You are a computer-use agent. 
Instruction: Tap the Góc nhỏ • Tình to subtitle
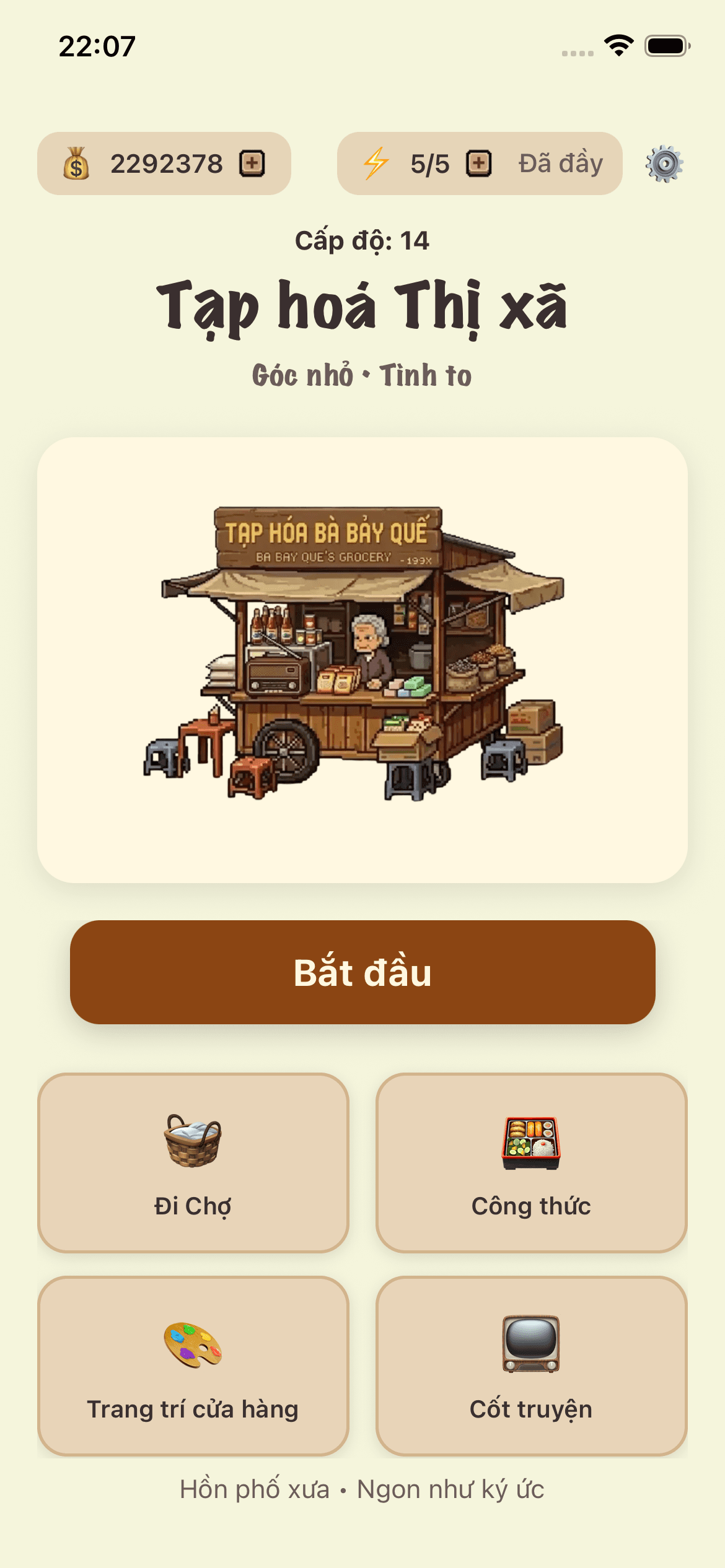tap(362, 374)
